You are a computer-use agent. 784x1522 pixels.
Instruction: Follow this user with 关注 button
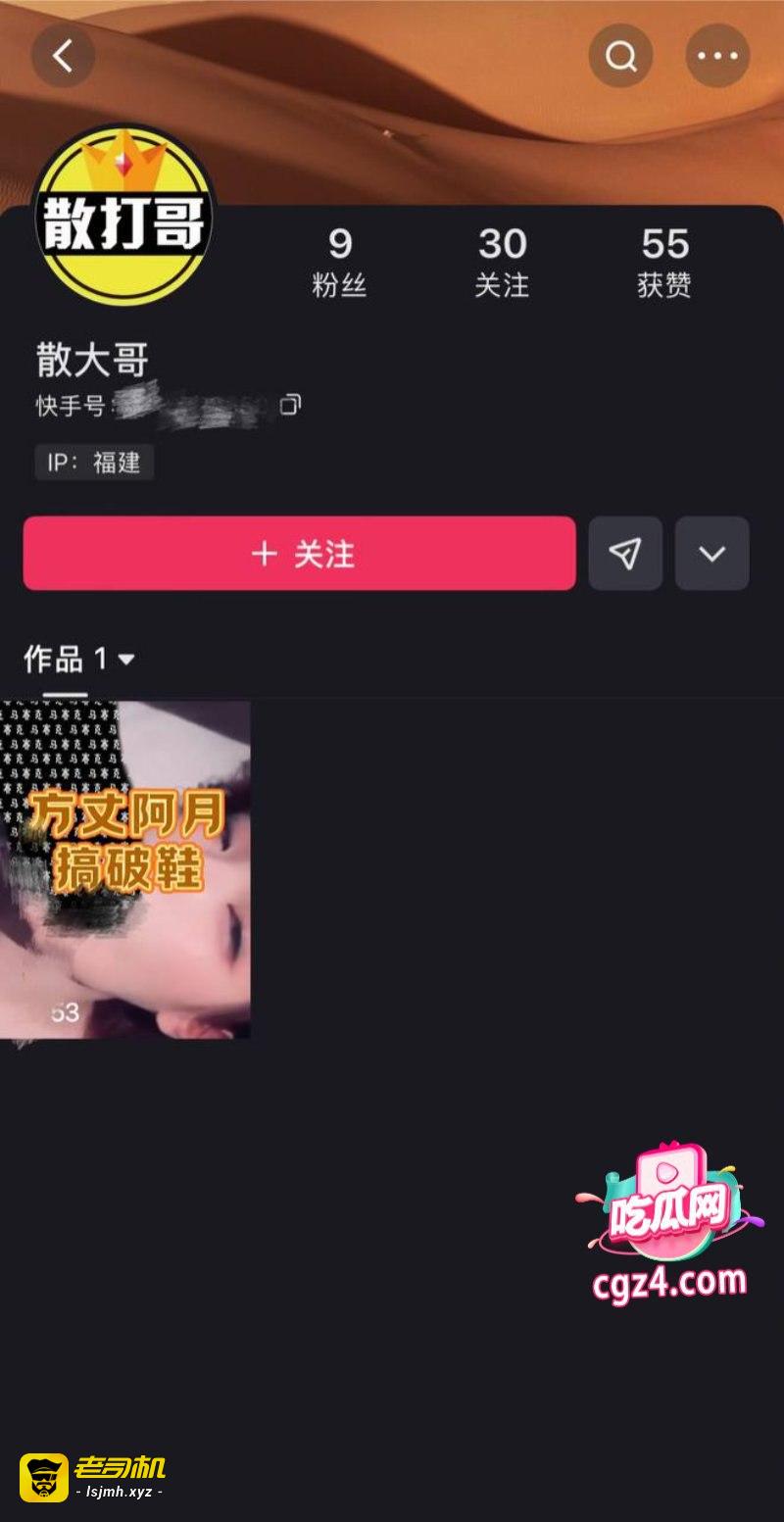pyautogui.click(x=299, y=554)
